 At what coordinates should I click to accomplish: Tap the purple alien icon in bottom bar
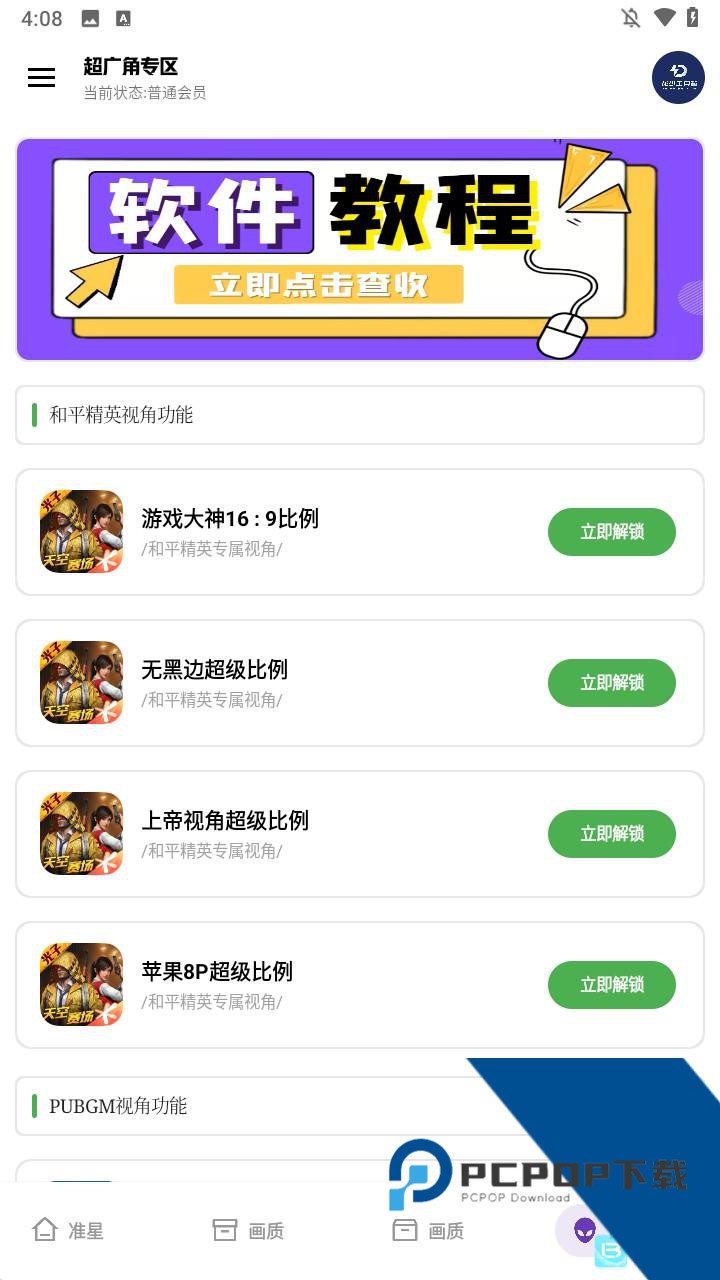tap(583, 1230)
